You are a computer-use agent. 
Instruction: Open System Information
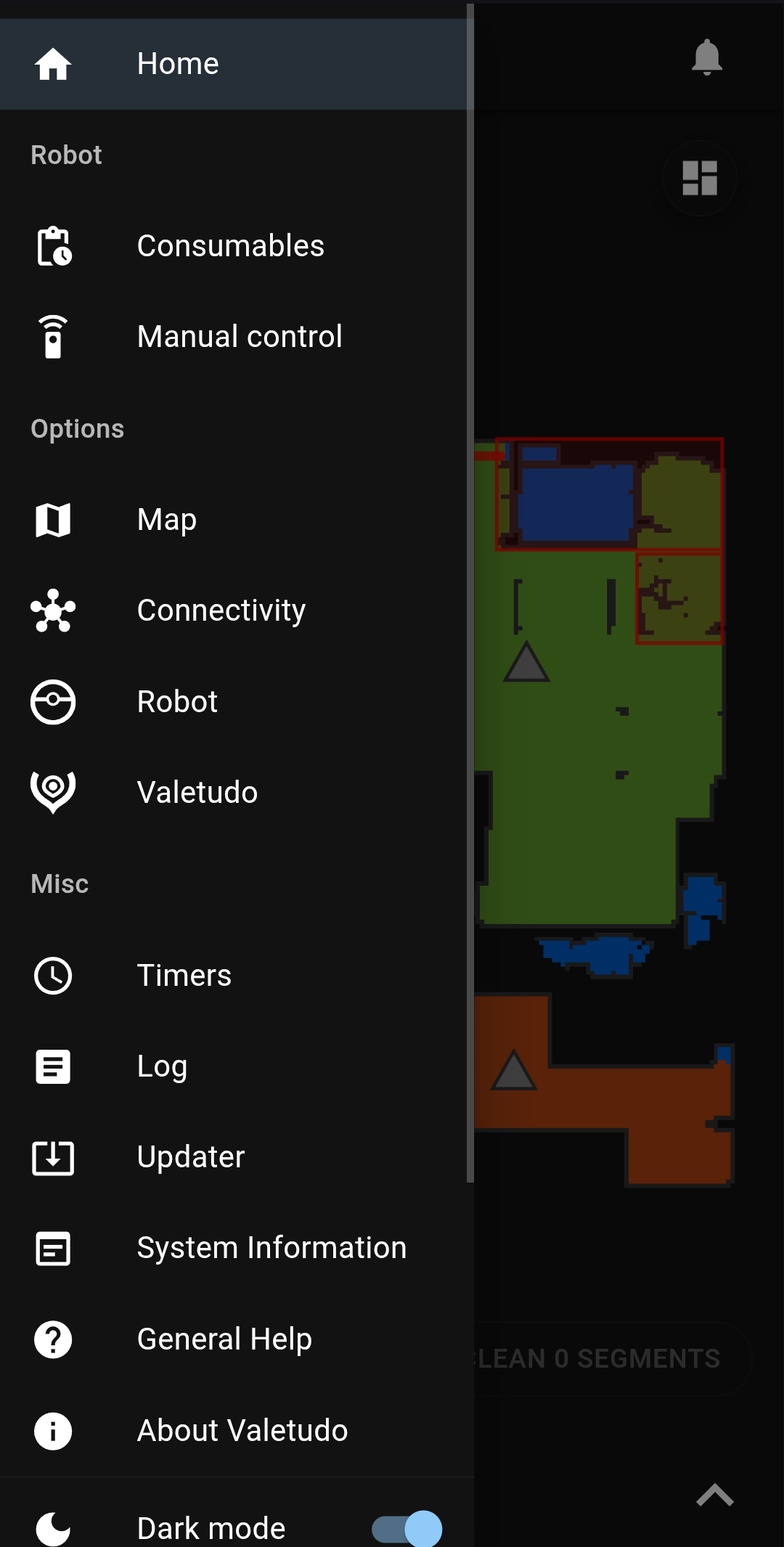point(271,1249)
